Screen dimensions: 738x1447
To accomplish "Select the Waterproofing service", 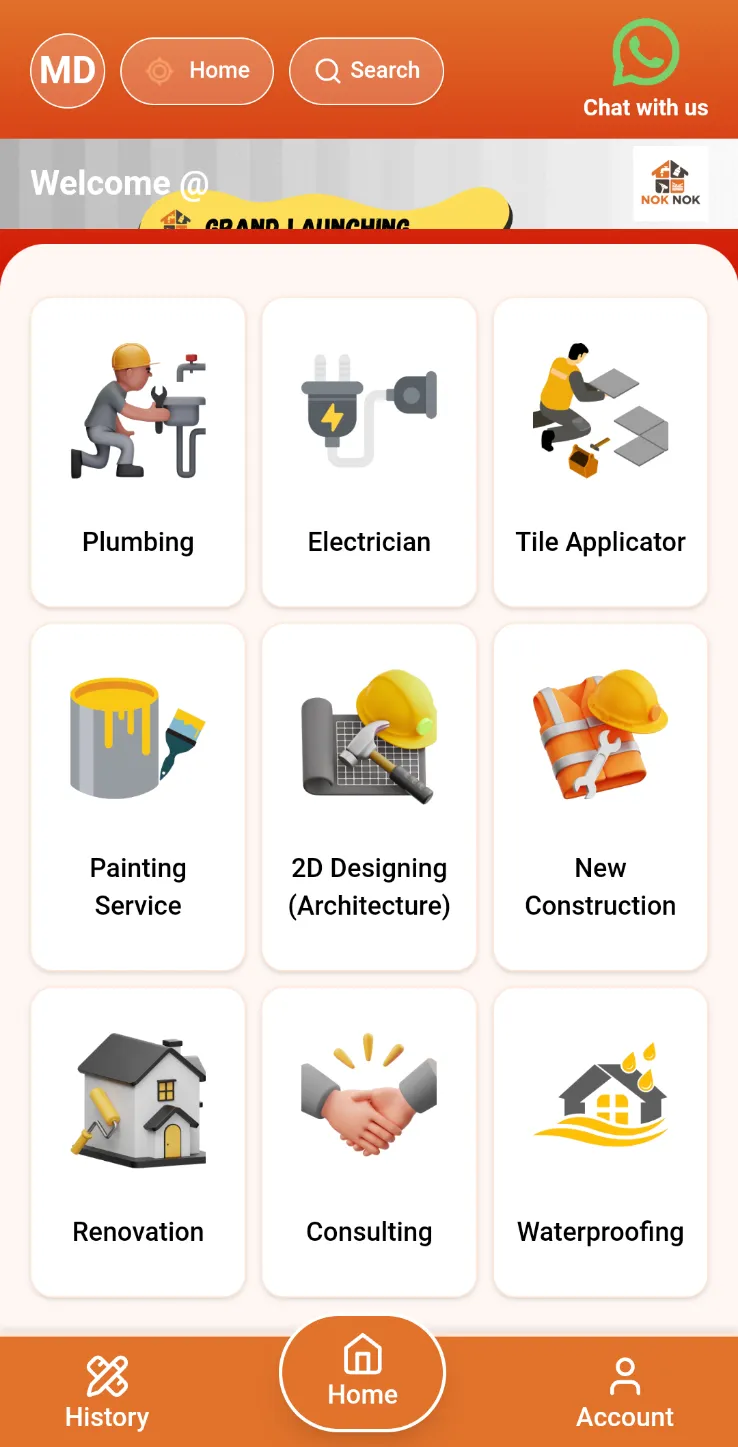I will [600, 1142].
